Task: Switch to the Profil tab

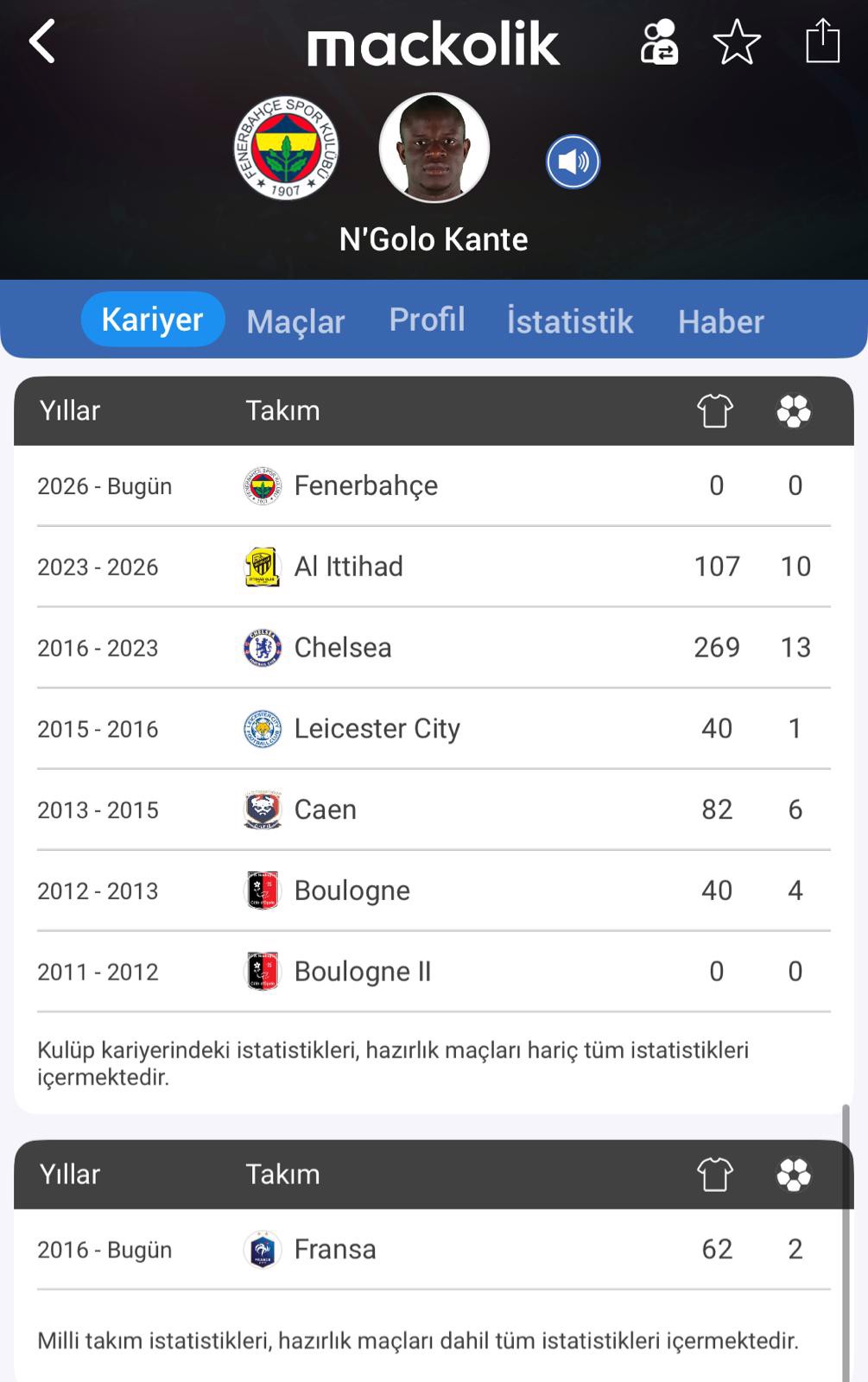Action: pyautogui.click(x=427, y=320)
